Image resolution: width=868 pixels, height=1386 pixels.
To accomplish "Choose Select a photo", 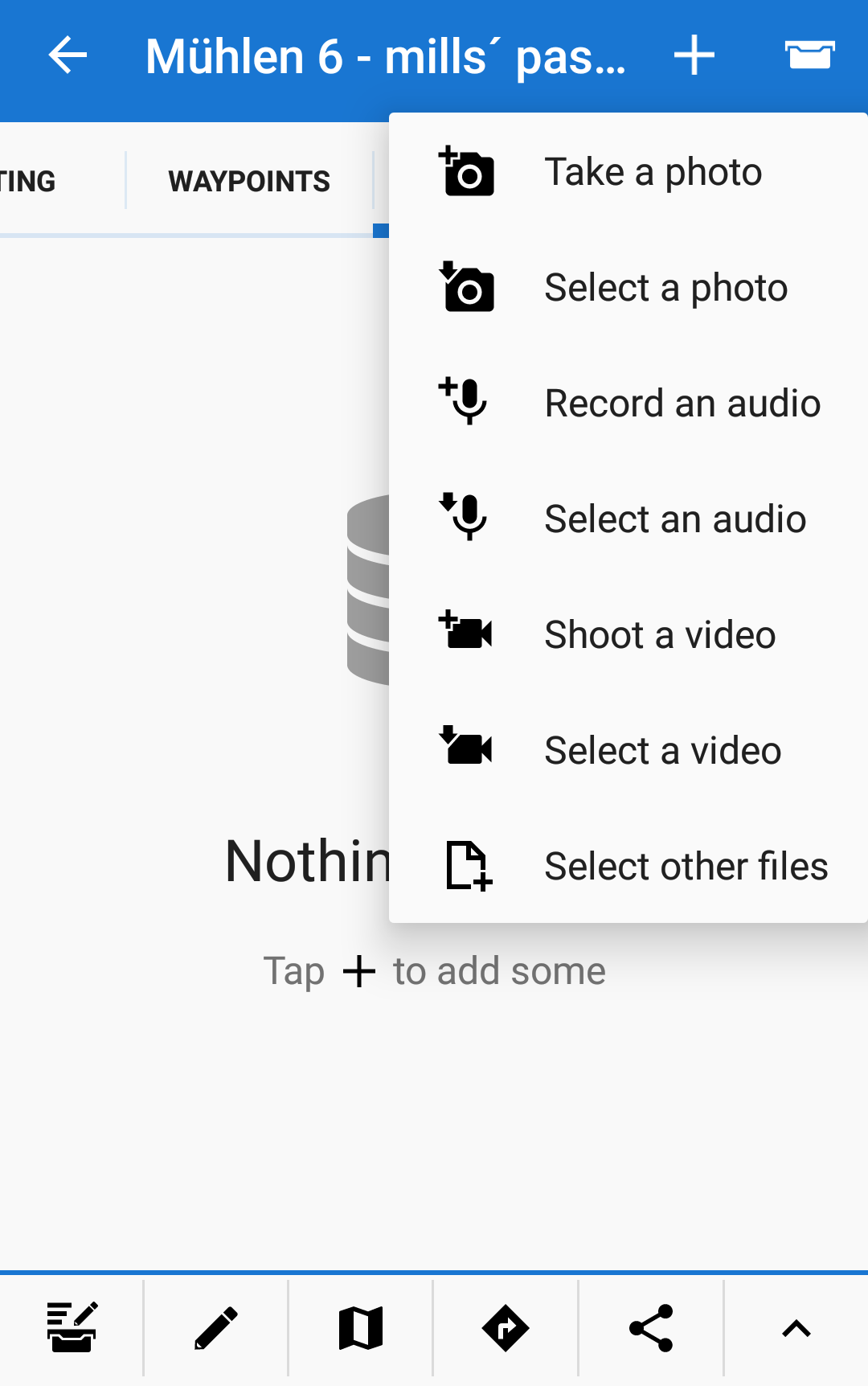I will pyautogui.click(x=628, y=288).
